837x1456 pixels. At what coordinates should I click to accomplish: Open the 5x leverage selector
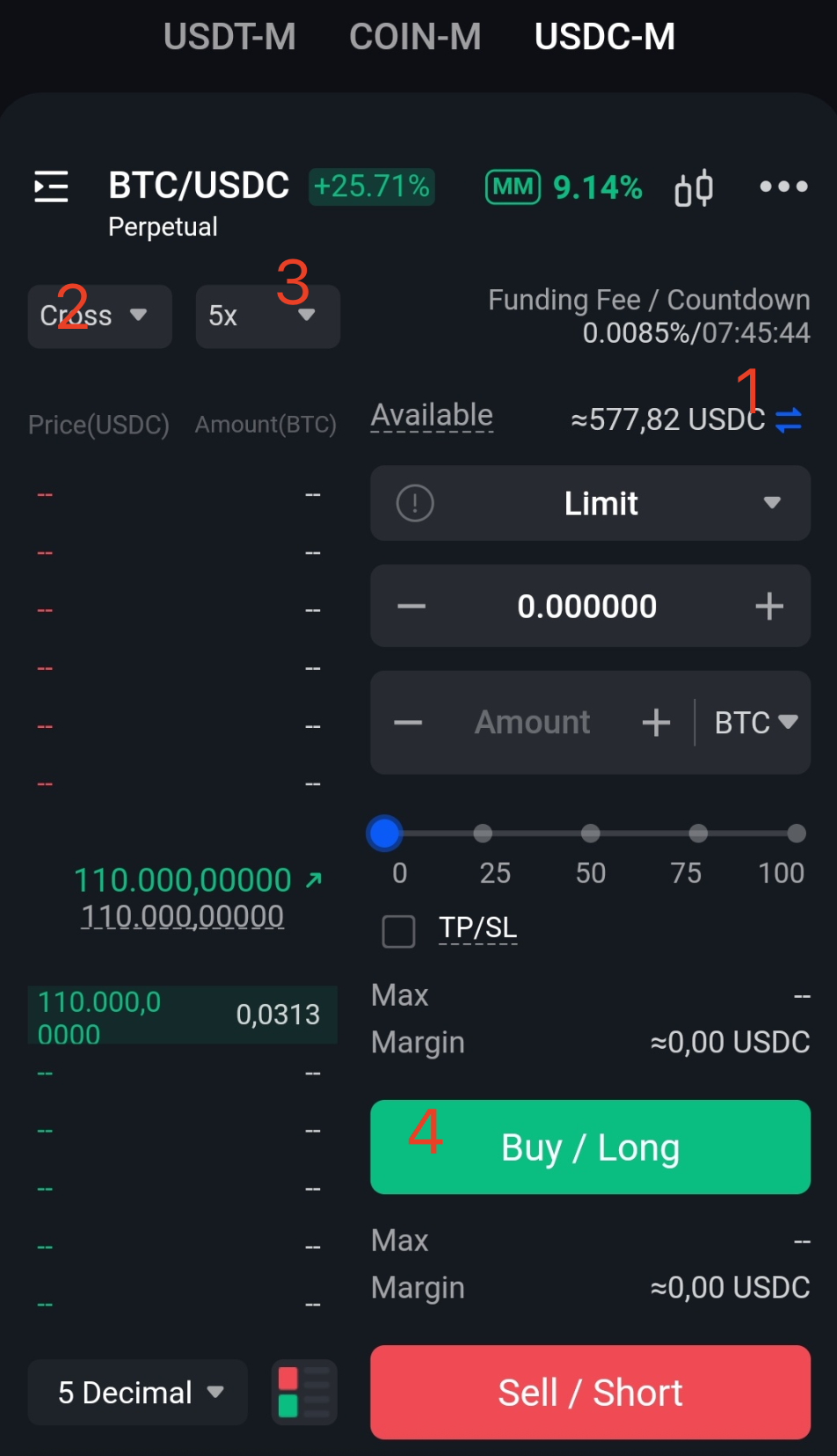(267, 316)
